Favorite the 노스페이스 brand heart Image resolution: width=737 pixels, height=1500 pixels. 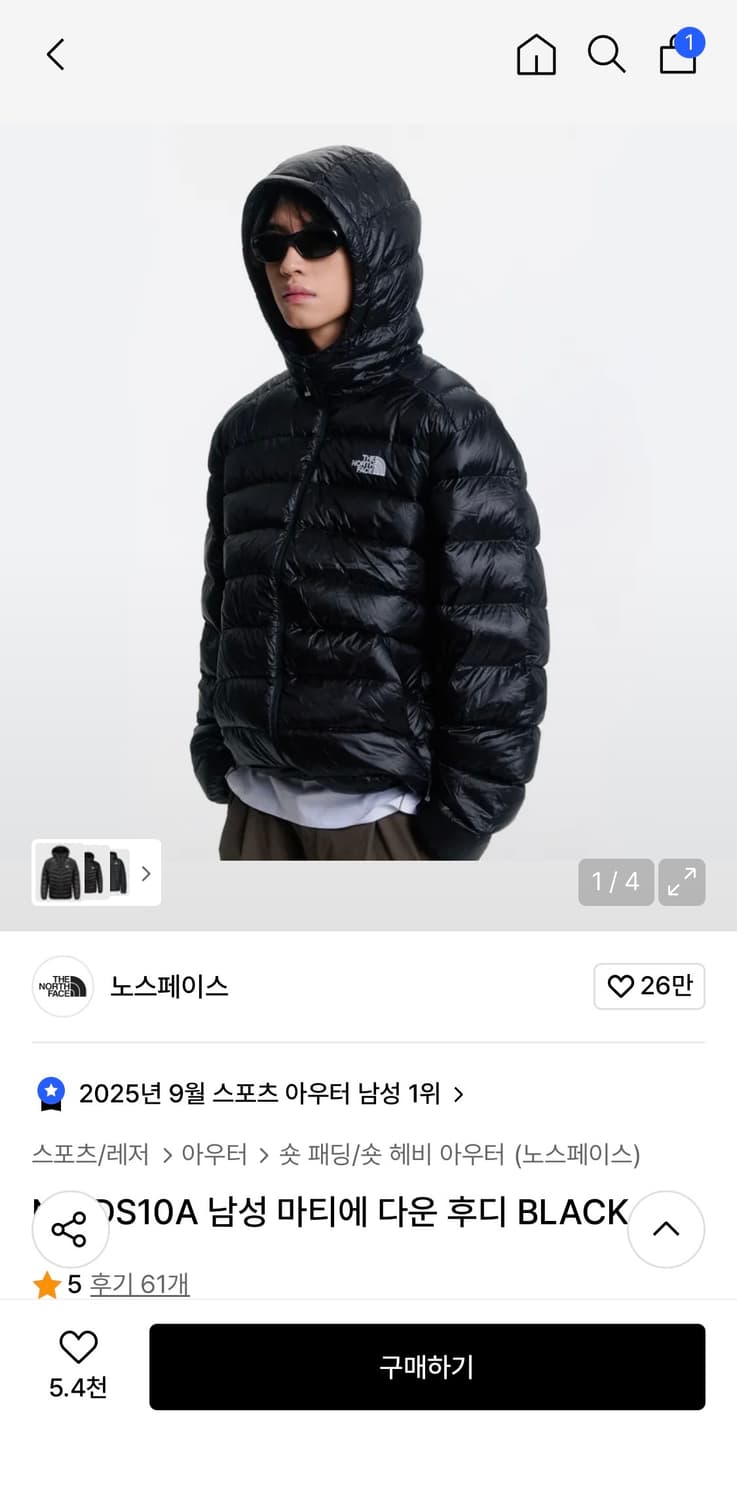(621, 987)
